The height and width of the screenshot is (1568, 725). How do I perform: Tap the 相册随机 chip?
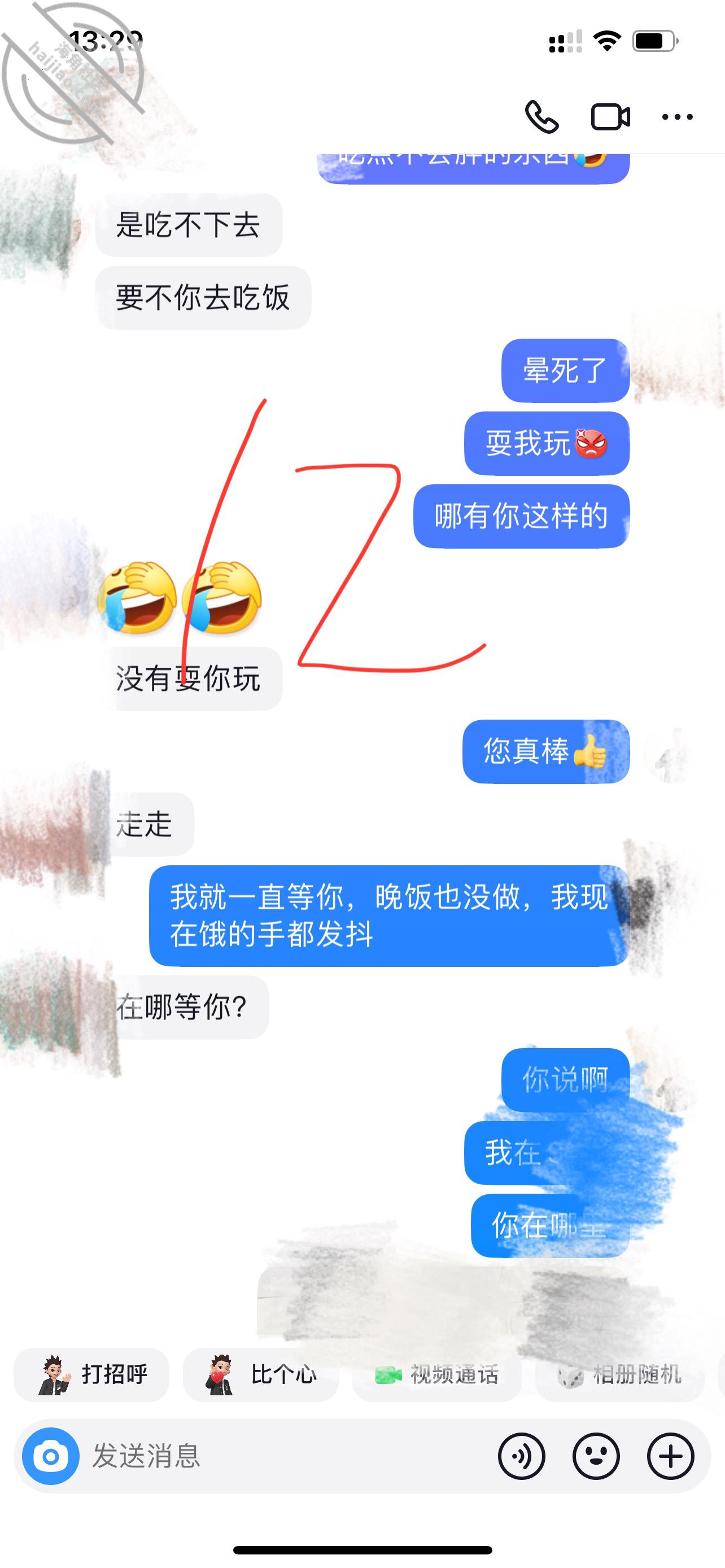[x=619, y=1374]
